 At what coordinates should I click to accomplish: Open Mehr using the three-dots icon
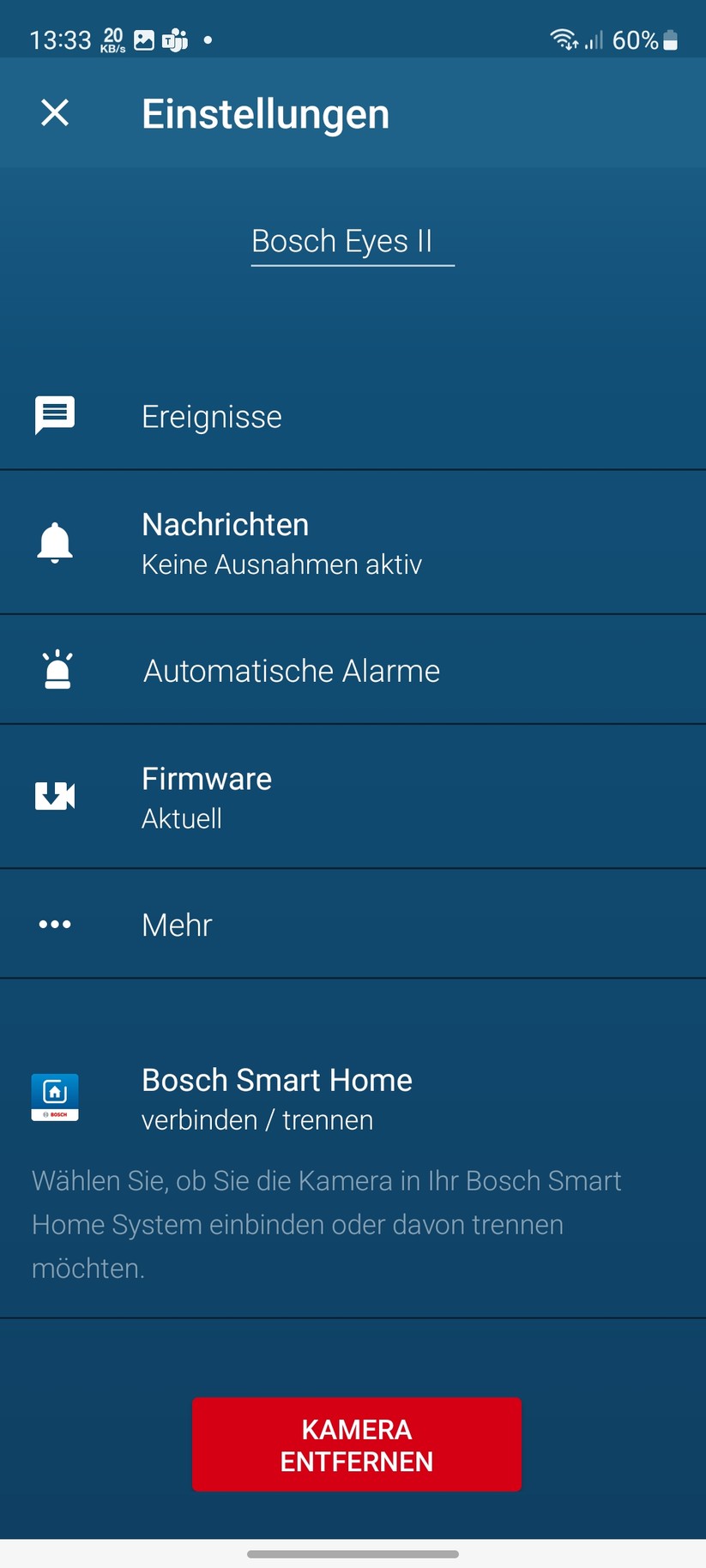[x=55, y=925]
